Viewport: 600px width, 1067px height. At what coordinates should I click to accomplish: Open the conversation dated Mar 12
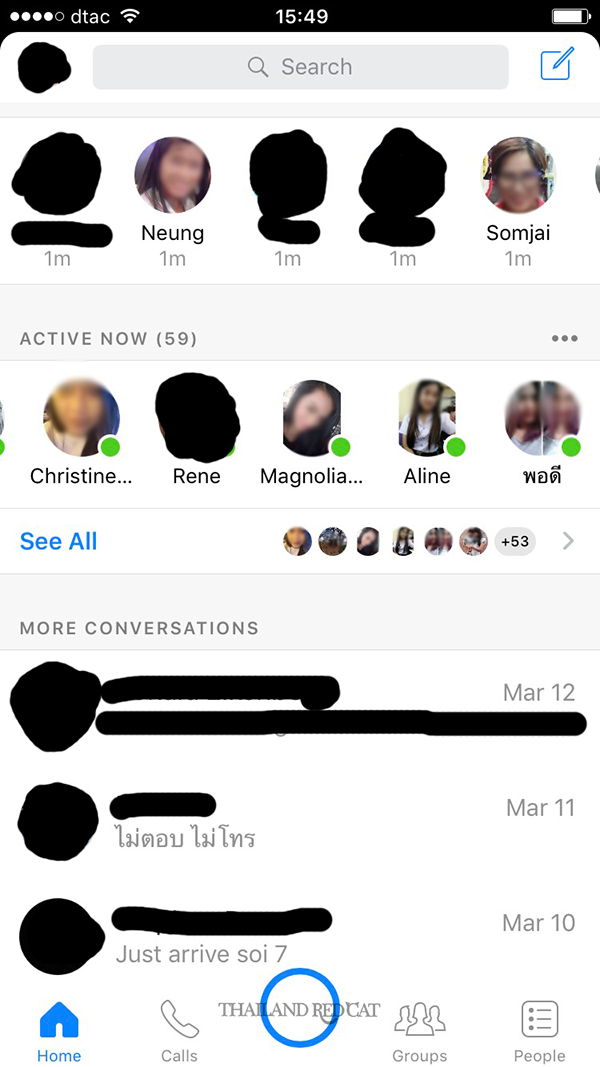point(300,707)
